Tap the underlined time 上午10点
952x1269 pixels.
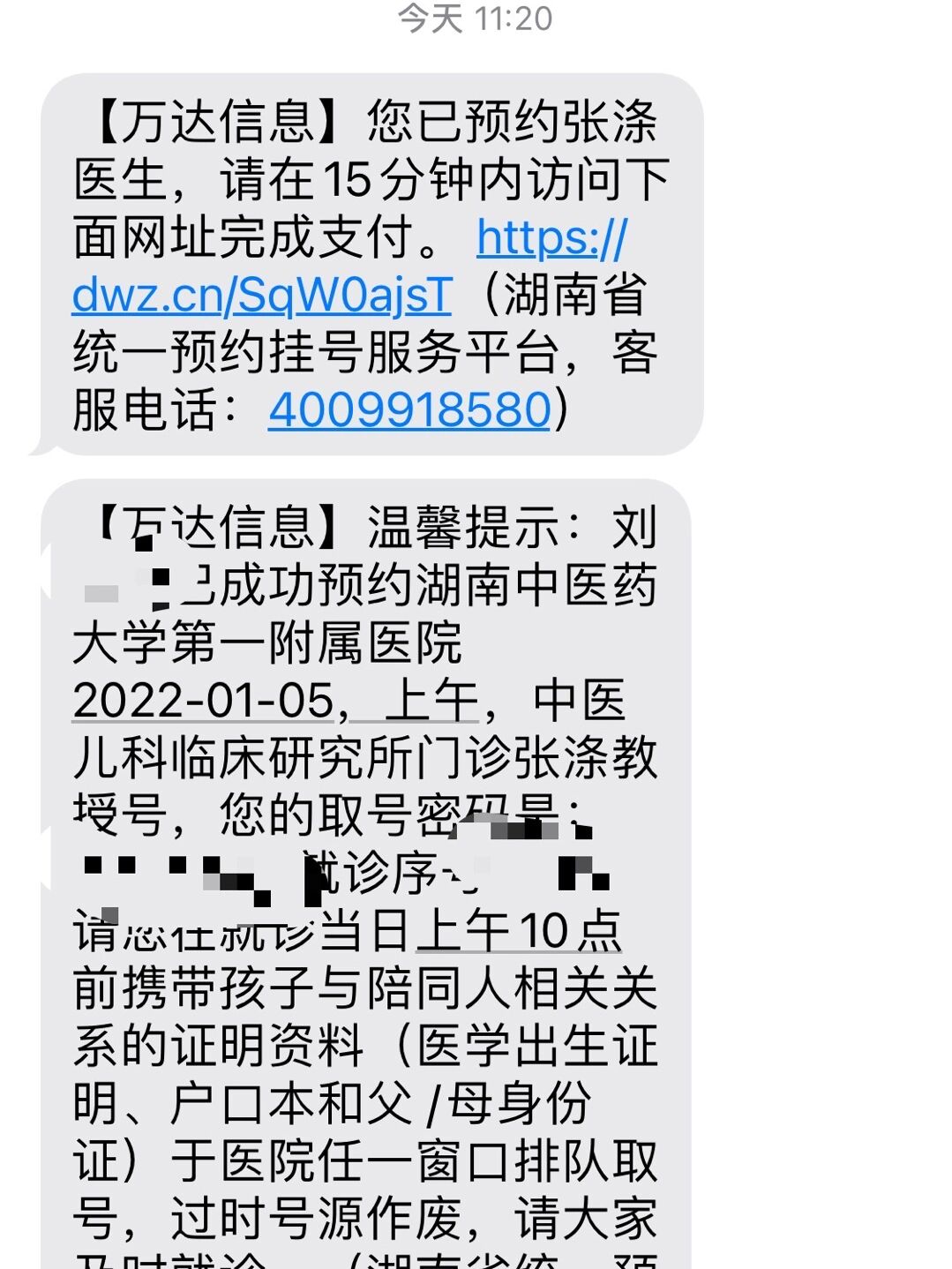[519, 931]
